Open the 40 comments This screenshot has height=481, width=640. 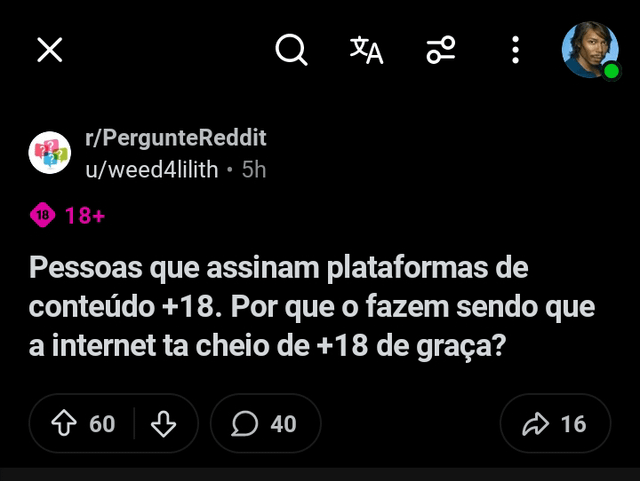click(265, 424)
